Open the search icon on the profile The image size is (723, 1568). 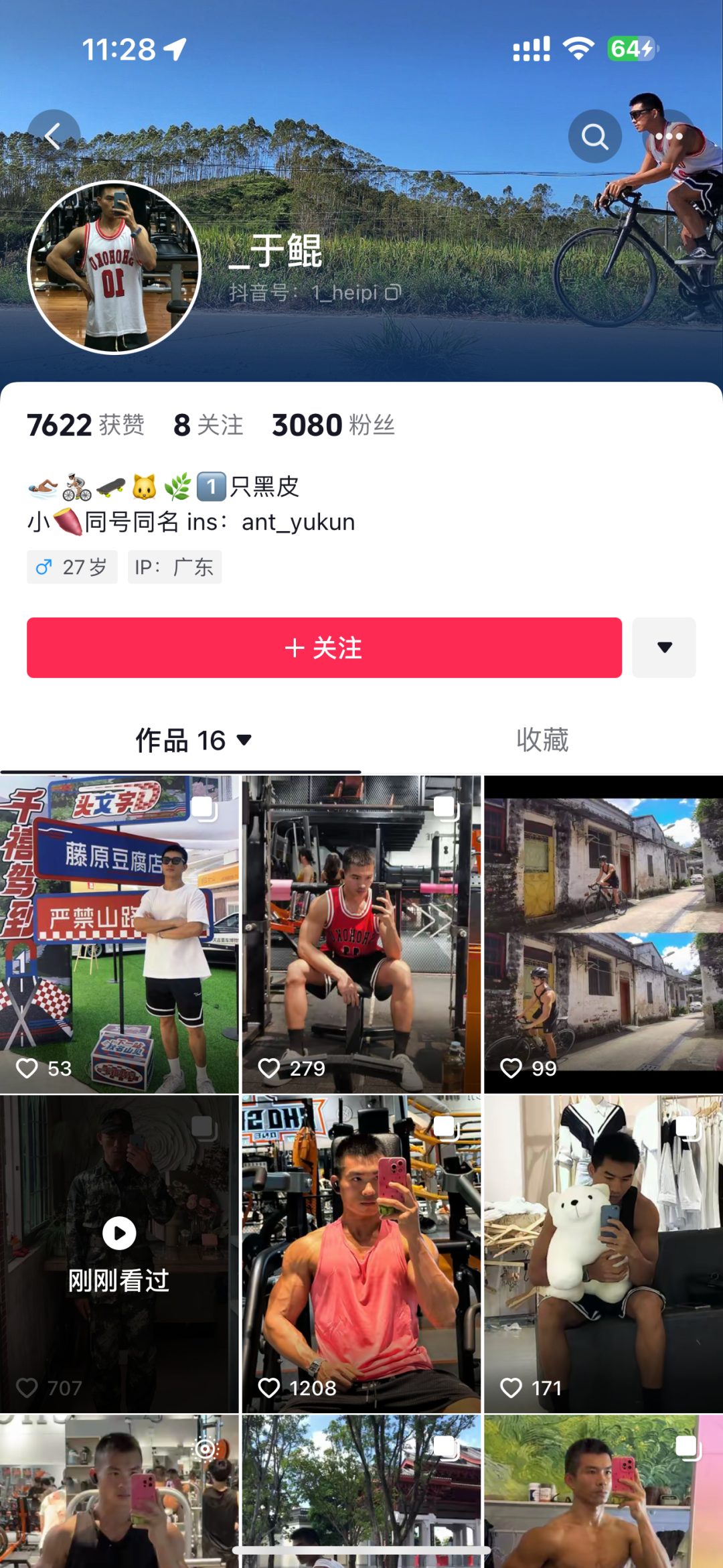click(594, 136)
